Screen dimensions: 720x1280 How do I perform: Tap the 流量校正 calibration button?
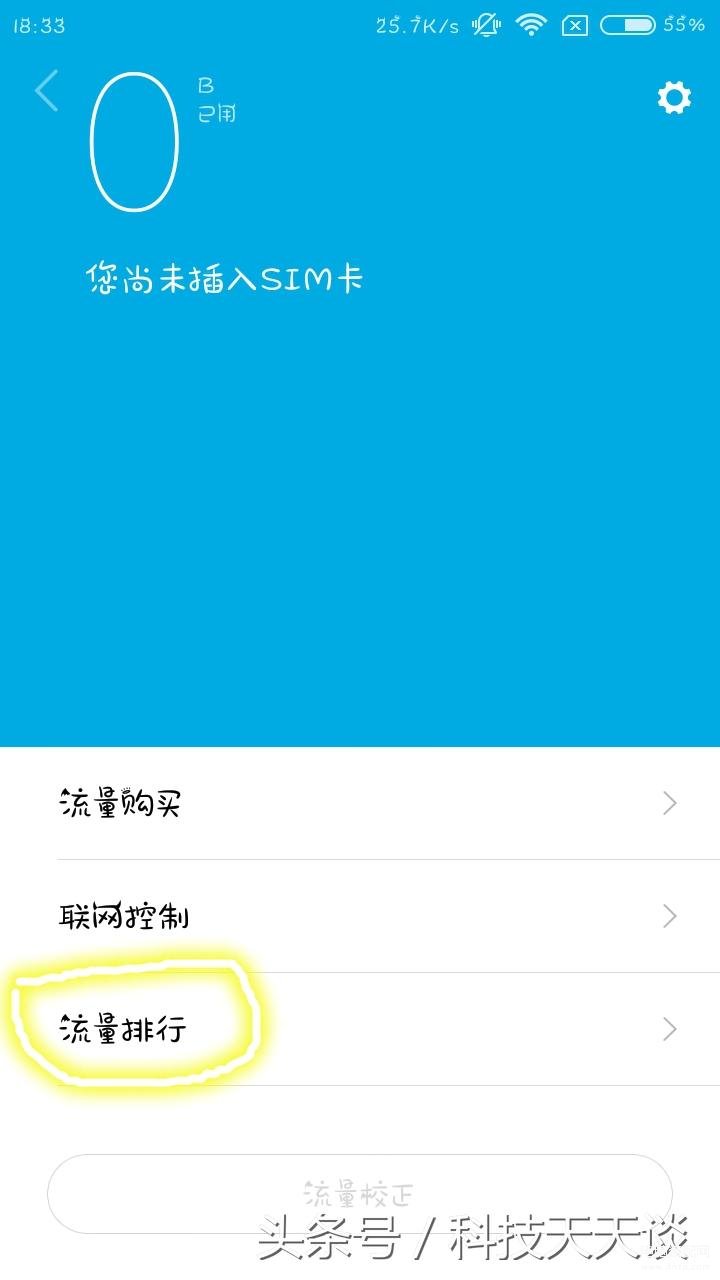(360, 1193)
